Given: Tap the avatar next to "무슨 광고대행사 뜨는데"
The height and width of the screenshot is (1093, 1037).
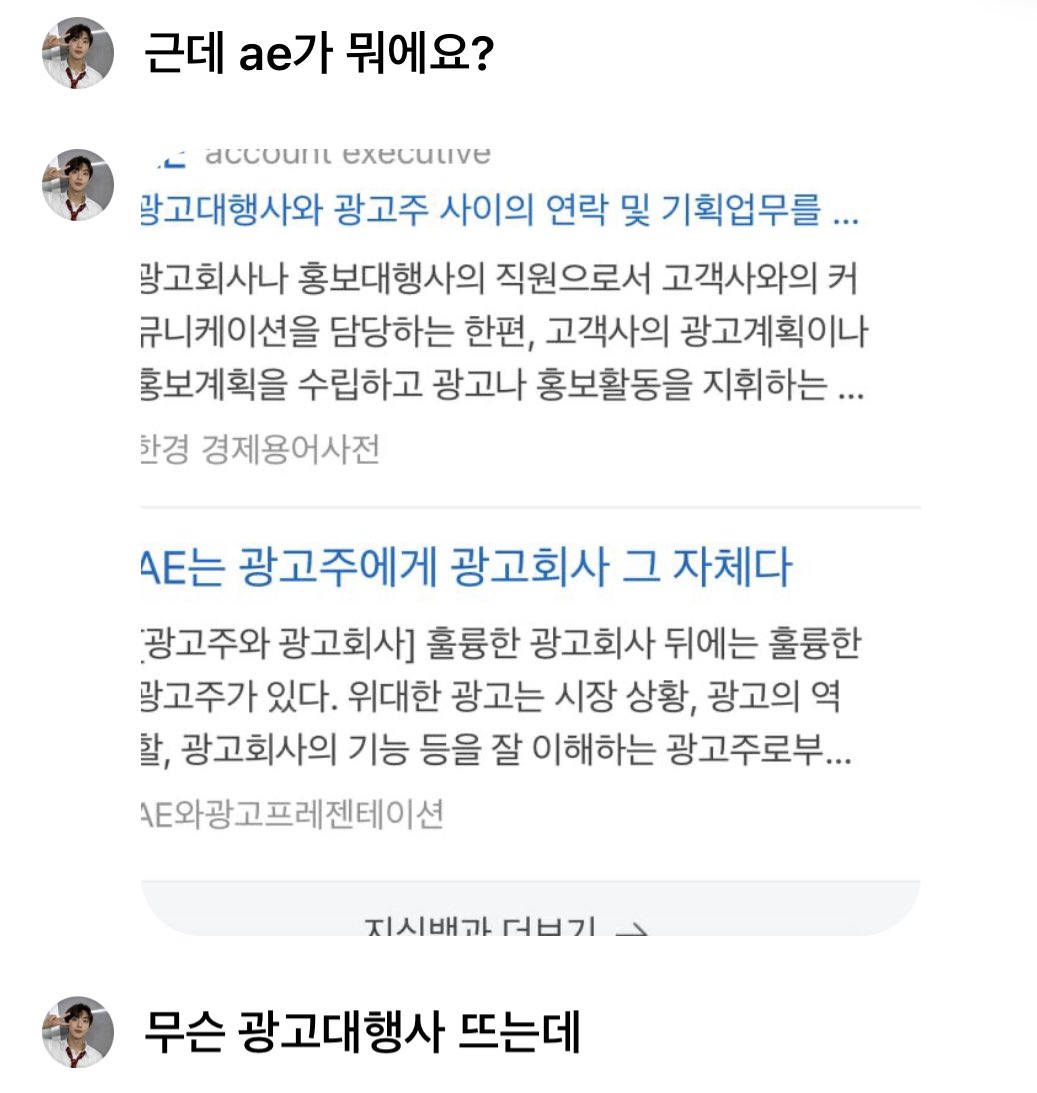Looking at the screenshot, I should 77,1032.
